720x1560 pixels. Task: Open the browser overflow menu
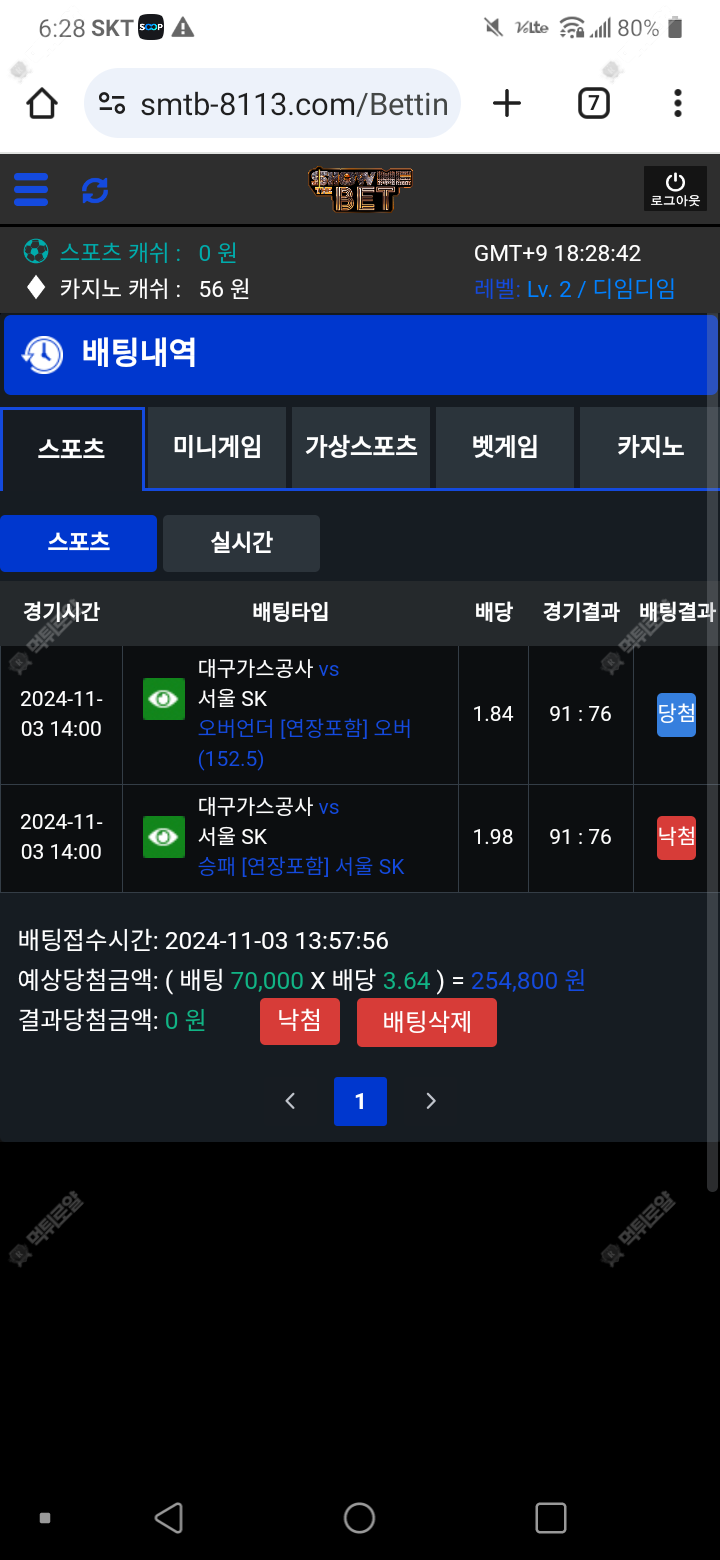pos(678,103)
